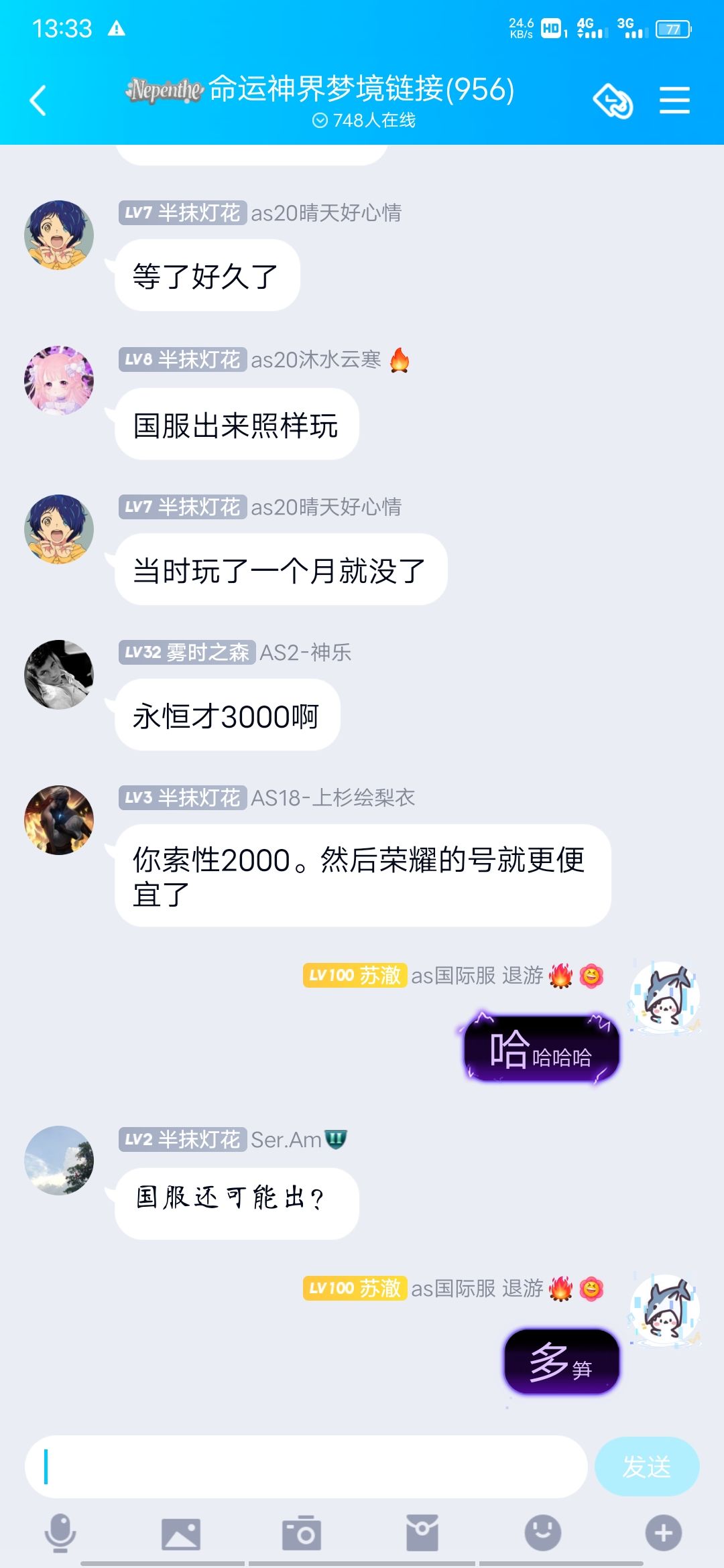Screen dimensions: 724x1568
Task: Open the group menu icon
Action: [674, 101]
